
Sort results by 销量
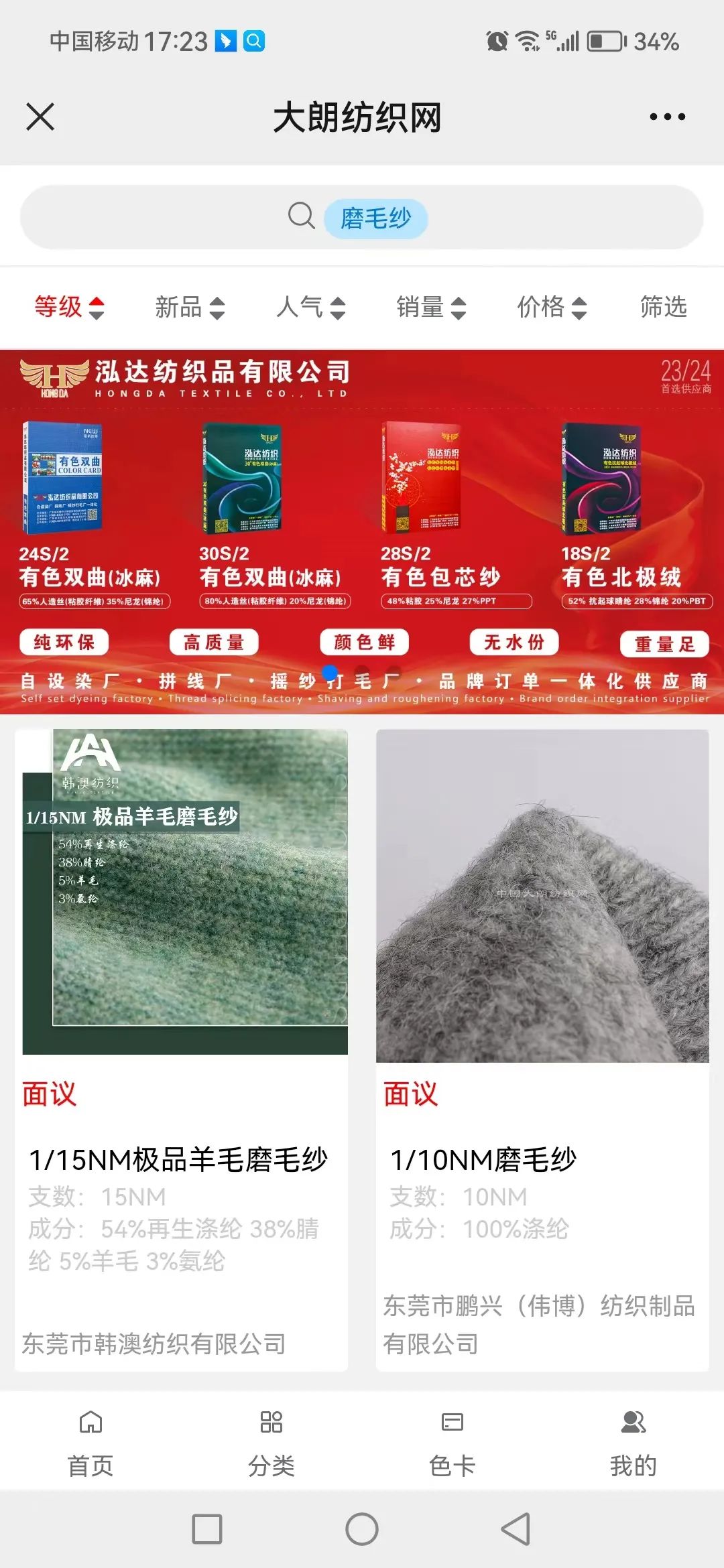pyautogui.click(x=431, y=307)
